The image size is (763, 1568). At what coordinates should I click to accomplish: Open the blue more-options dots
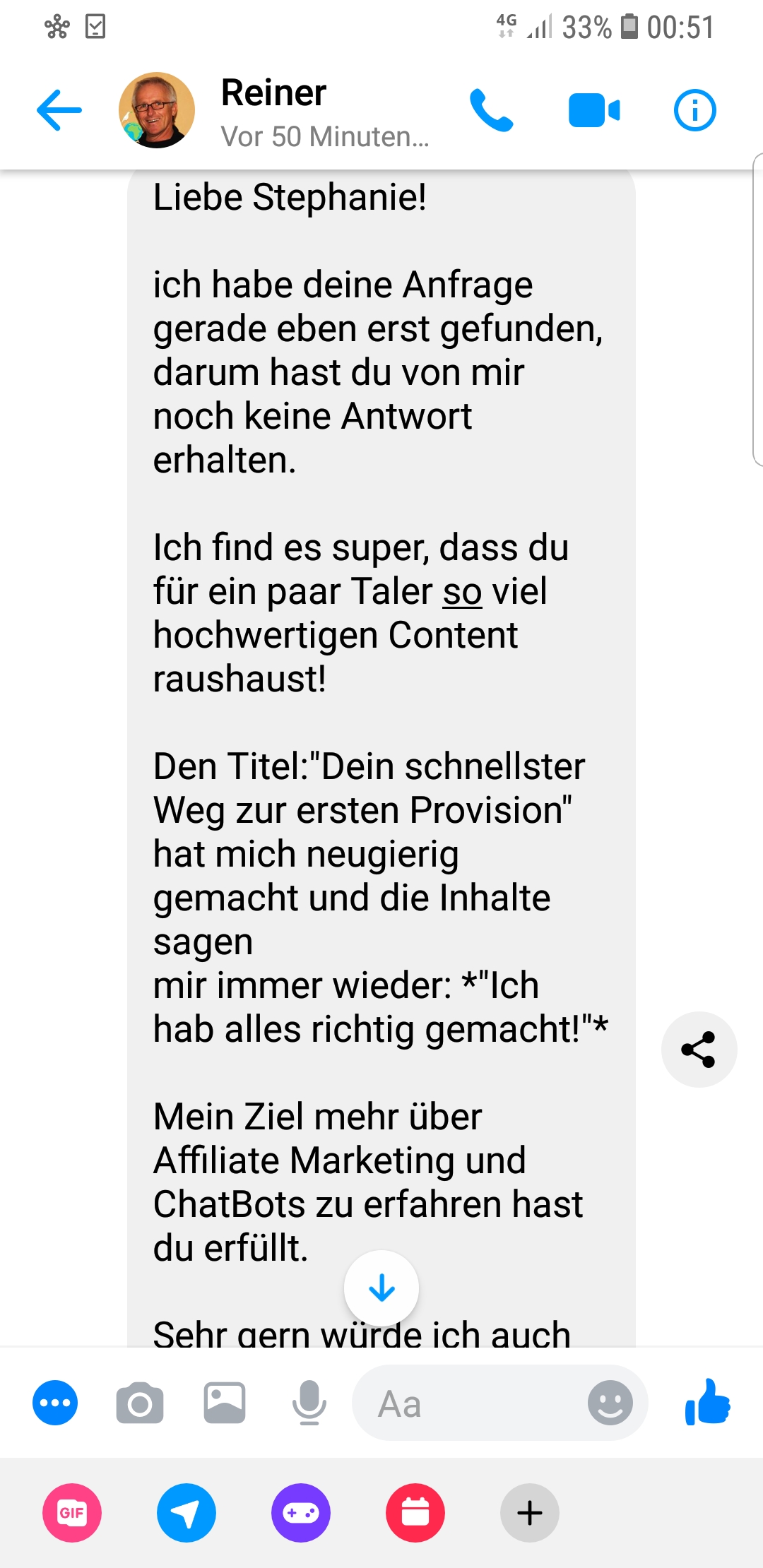pyautogui.click(x=55, y=1403)
